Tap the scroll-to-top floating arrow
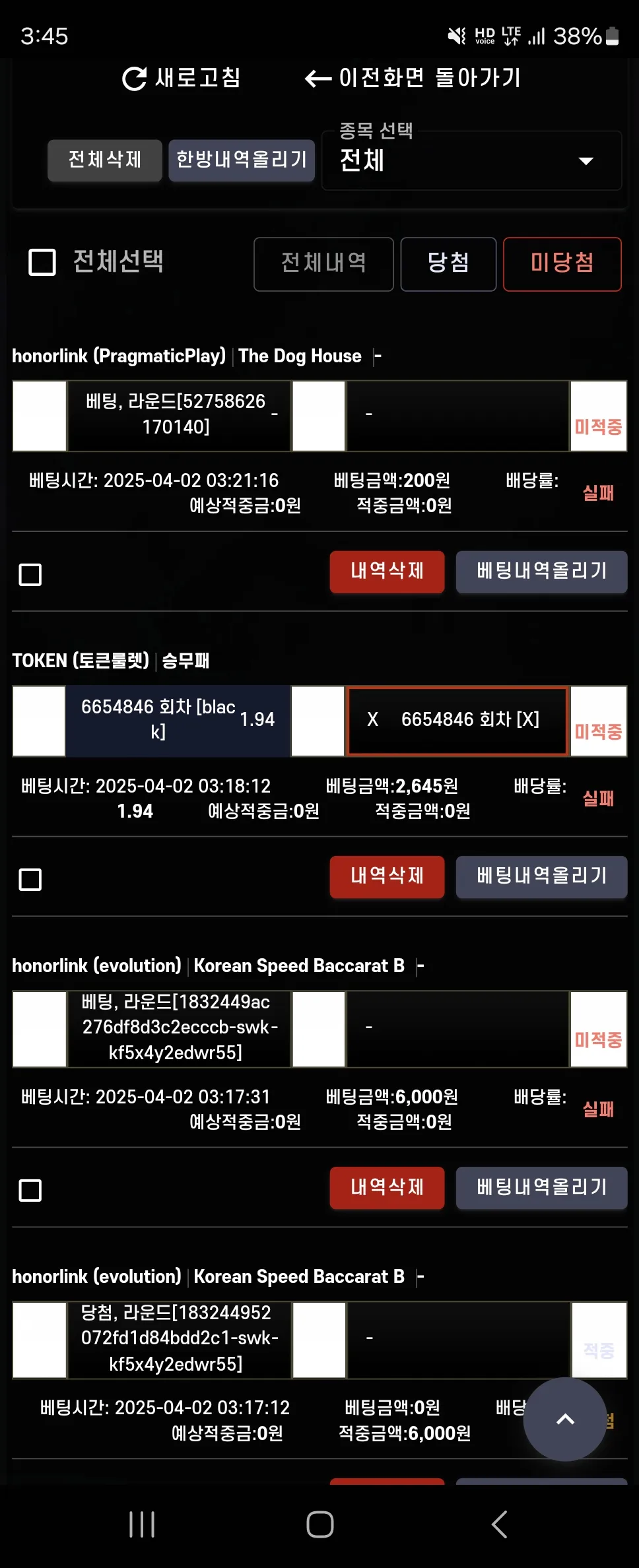The image size is (639, 1568). pyautogui.click(x=565, y=1419)
